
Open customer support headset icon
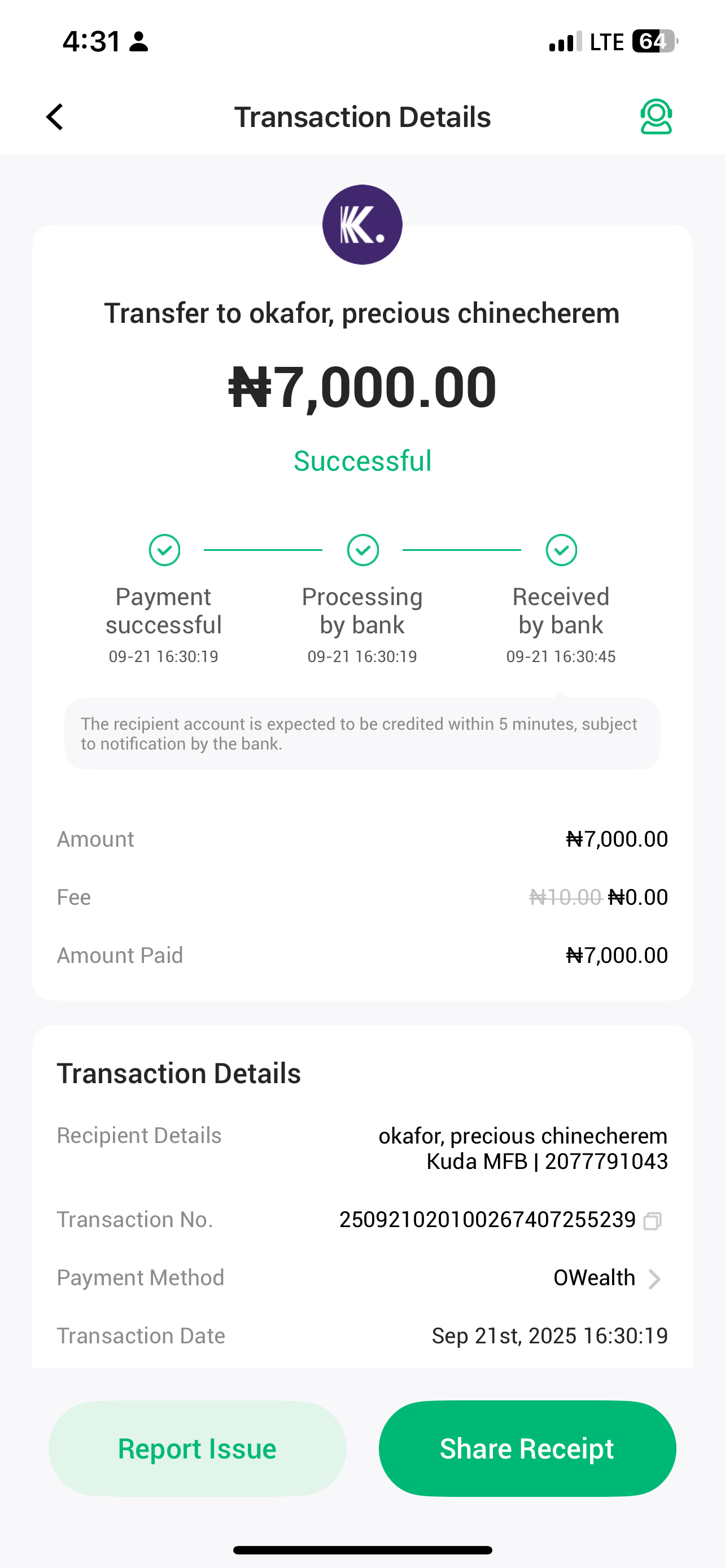coord(656,117)
